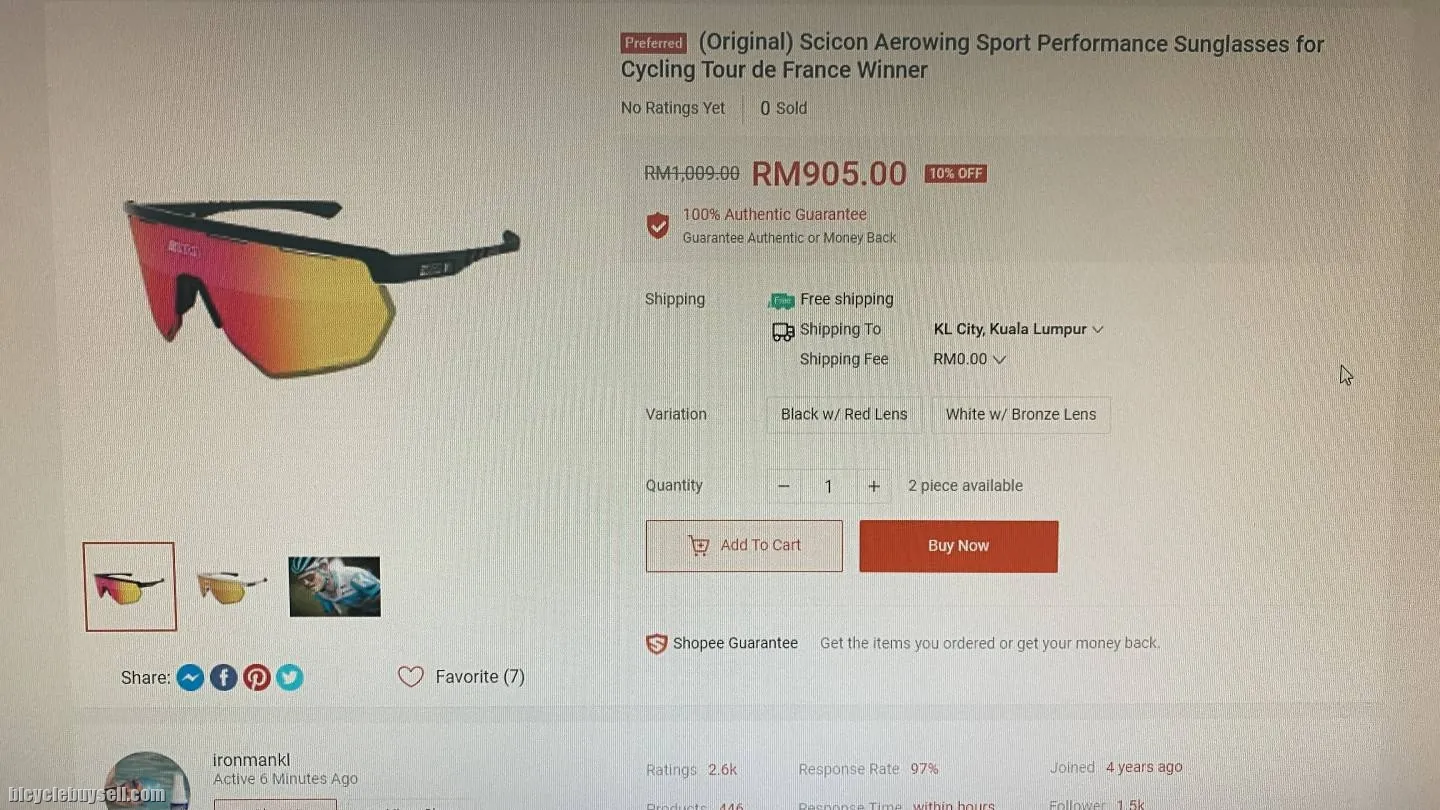Share the product on Pinterest
Image resolution: width=1440 pixels, height=810 pixels.
pos(257,678)
